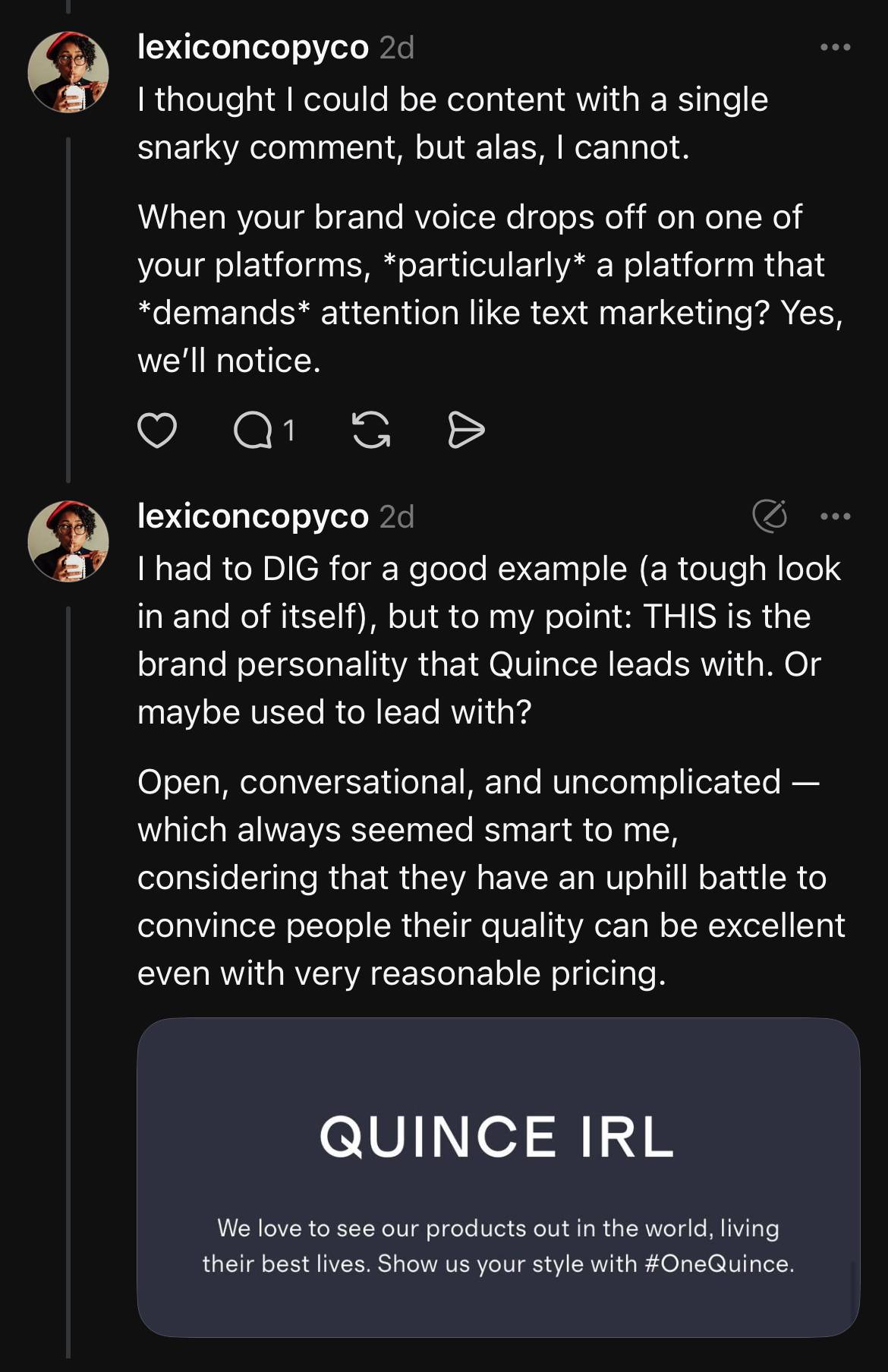
Task: Open the Quince IRL attached image
Action: click(498, 1177)
